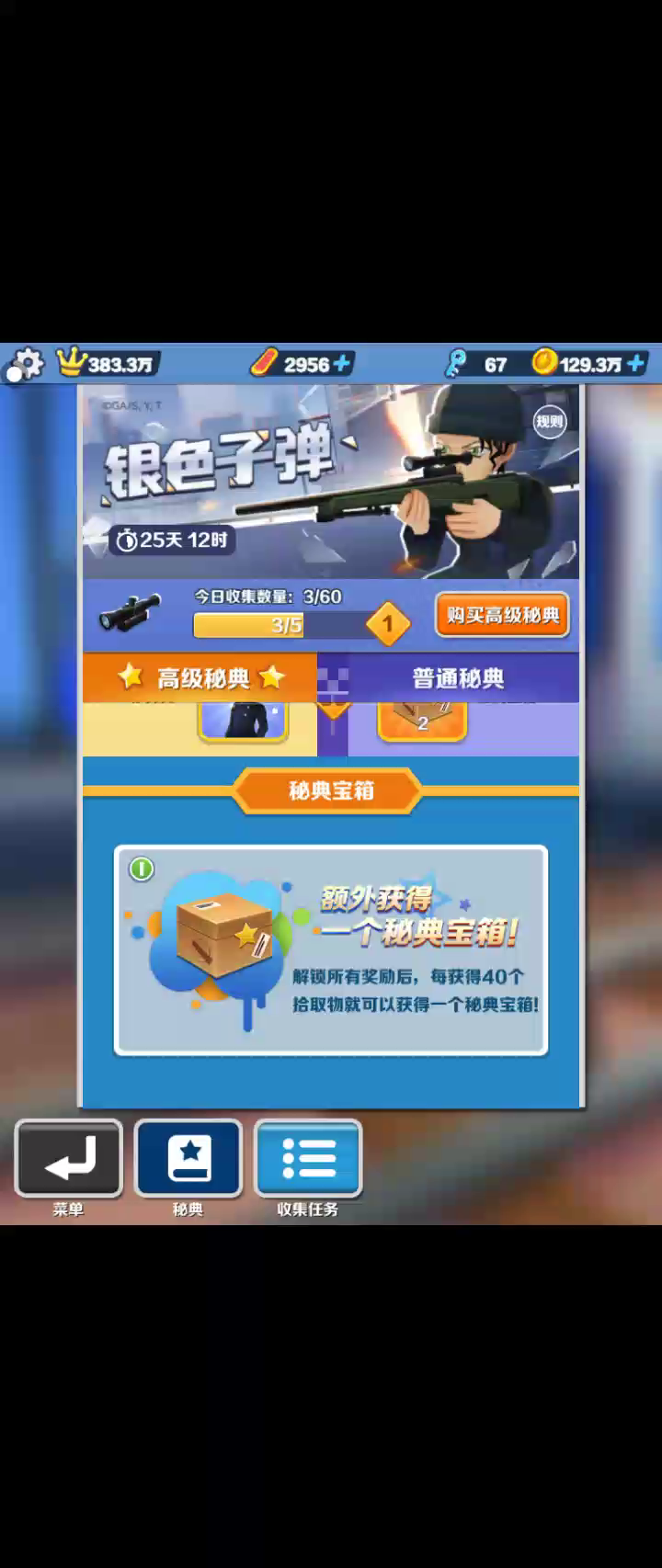
Task: Open the 秘典 book button
Action: 188,1159
